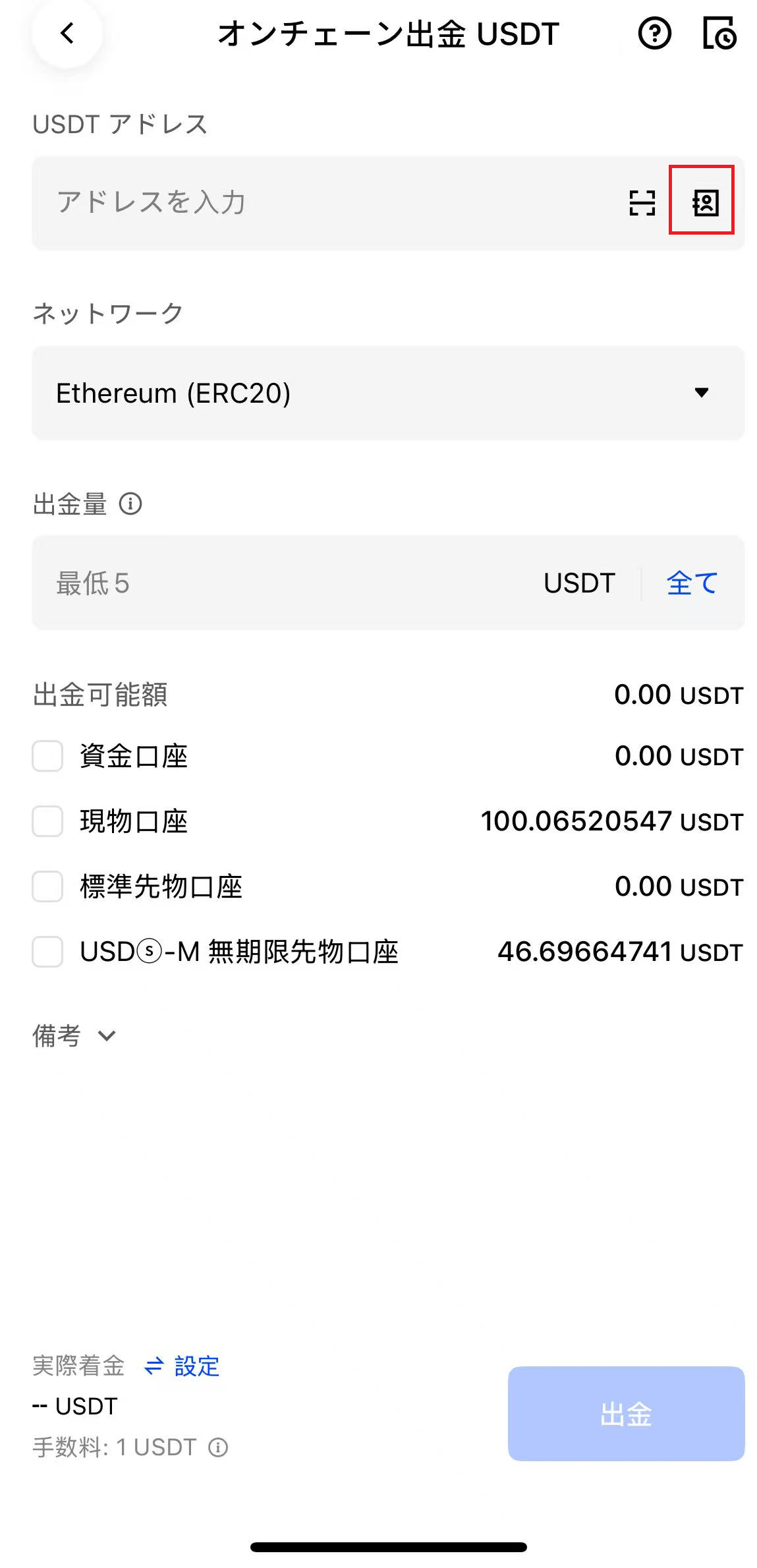757x1568 pixels.
Task: Expand the 備考 section
Action: (74, 1035)
